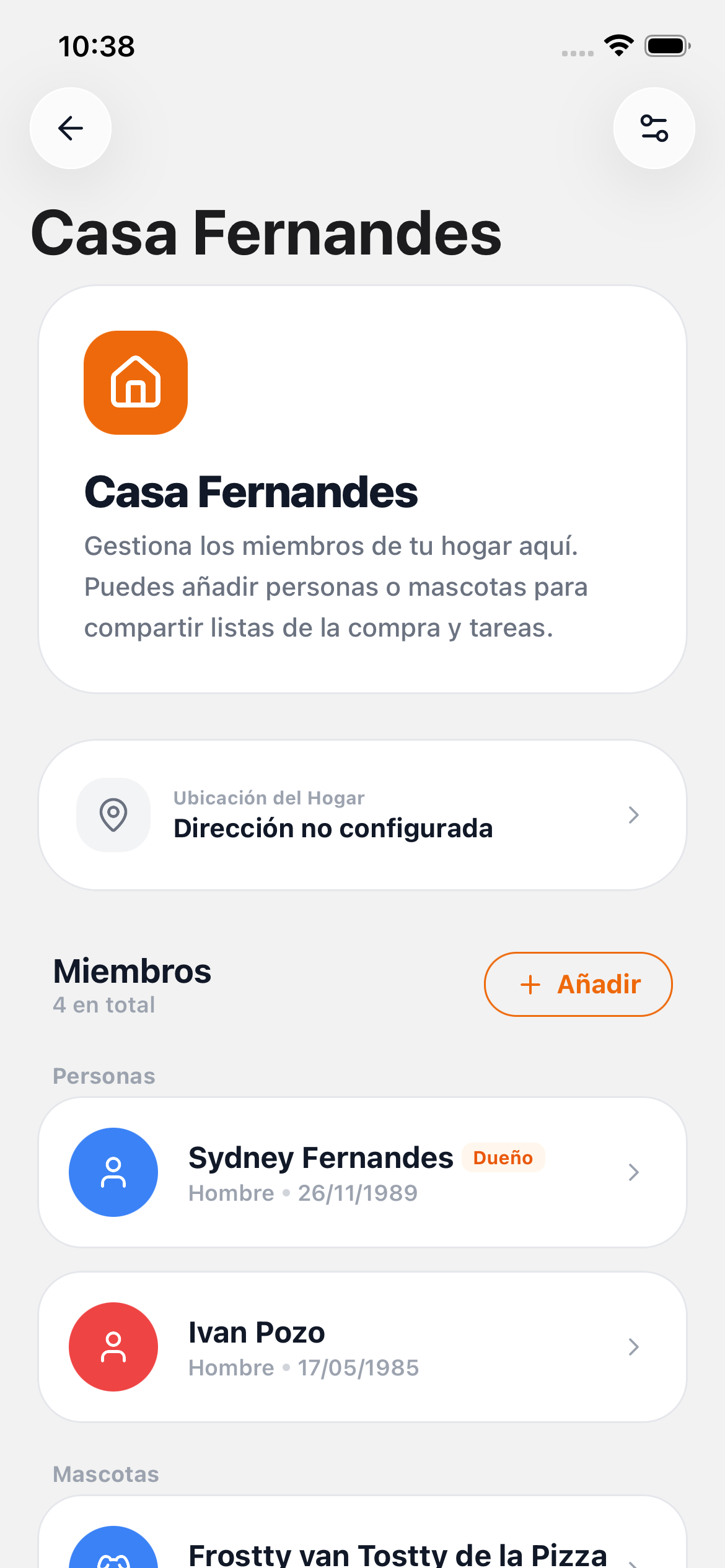Click the orange home icon of Casa Fernandes
This screenshot has height=1568, width=725.
[135, 383]
